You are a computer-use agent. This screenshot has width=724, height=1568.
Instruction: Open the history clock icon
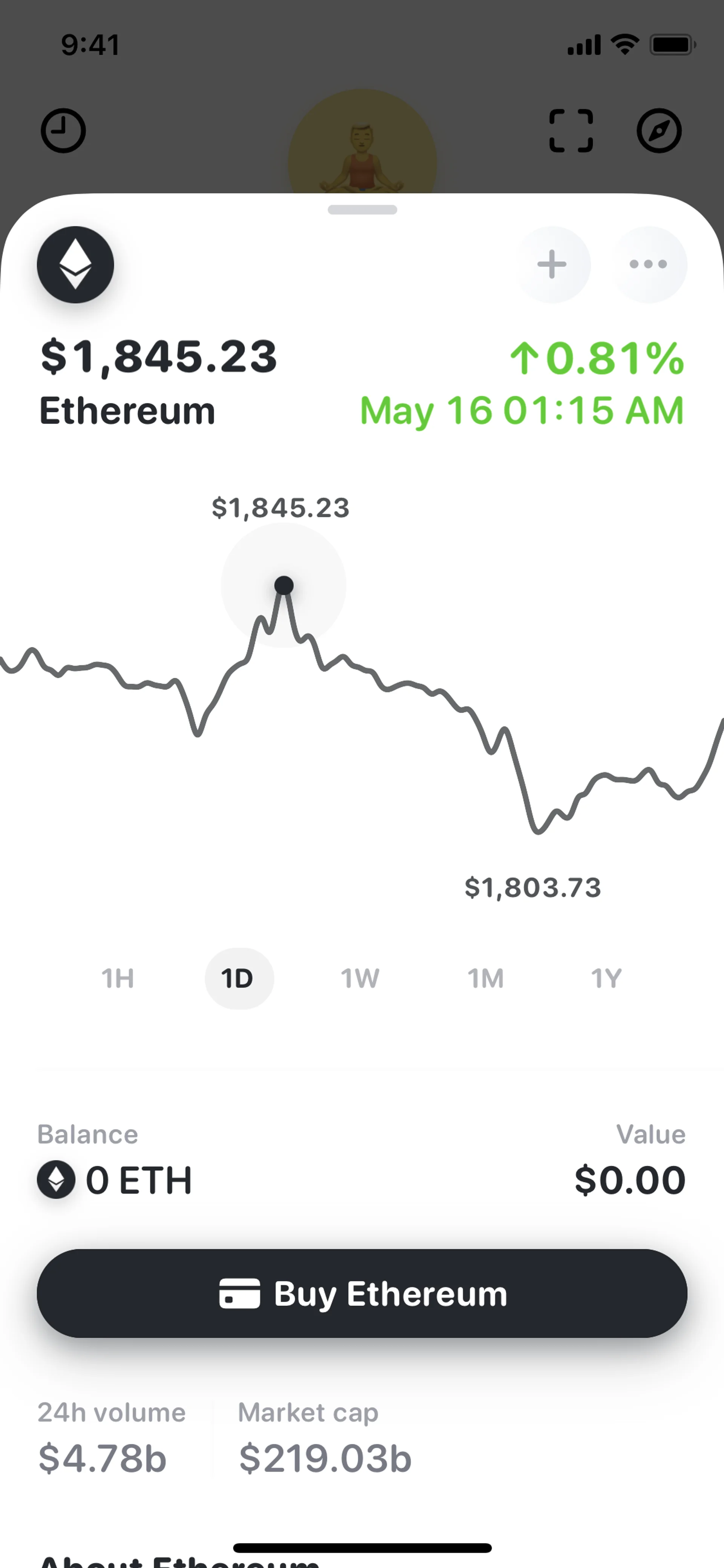(x=63, y=130)
